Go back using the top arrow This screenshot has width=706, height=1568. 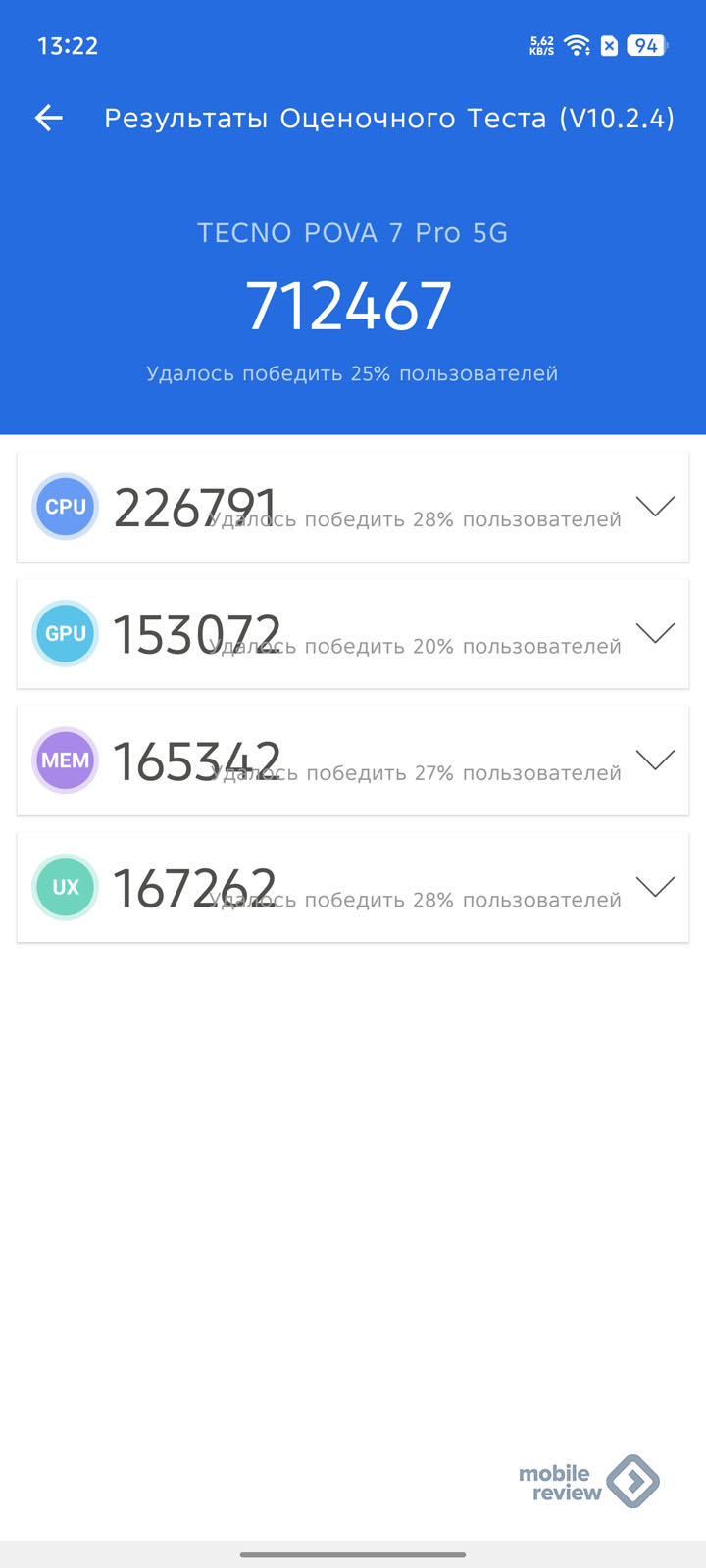click(x=48, y=119)
